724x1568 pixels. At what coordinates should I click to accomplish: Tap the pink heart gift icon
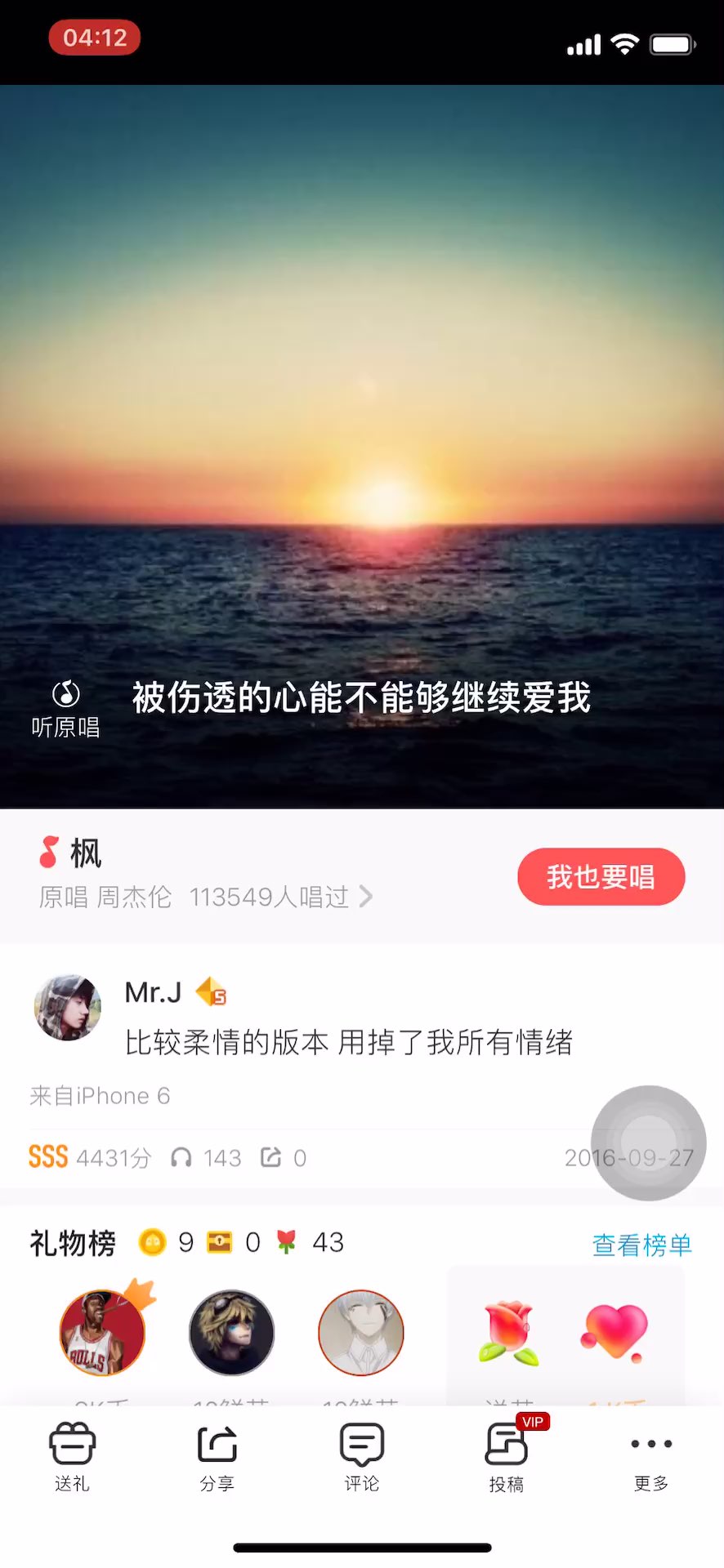pos(615,1334)
